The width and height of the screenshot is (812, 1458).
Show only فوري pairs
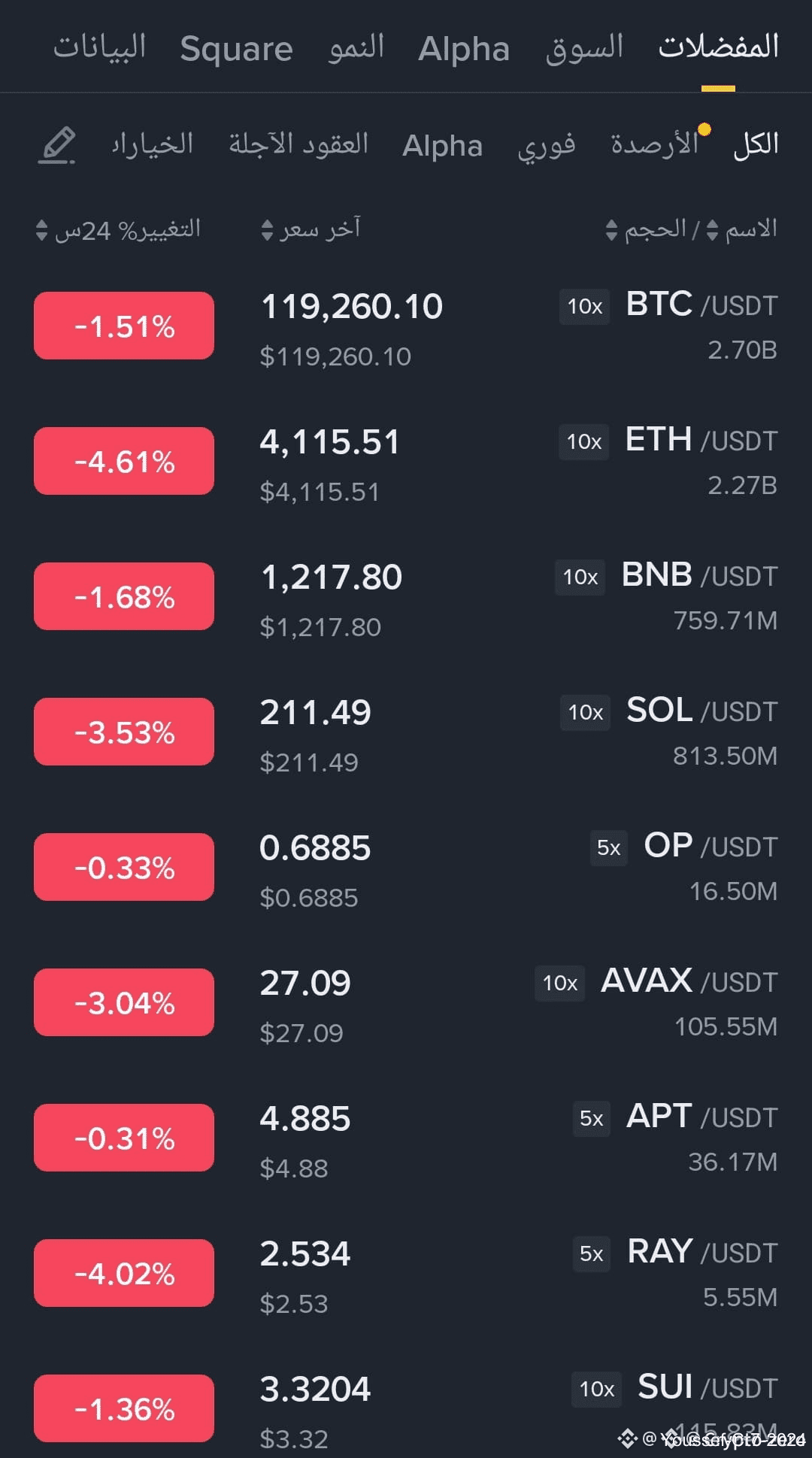(546, 145)
